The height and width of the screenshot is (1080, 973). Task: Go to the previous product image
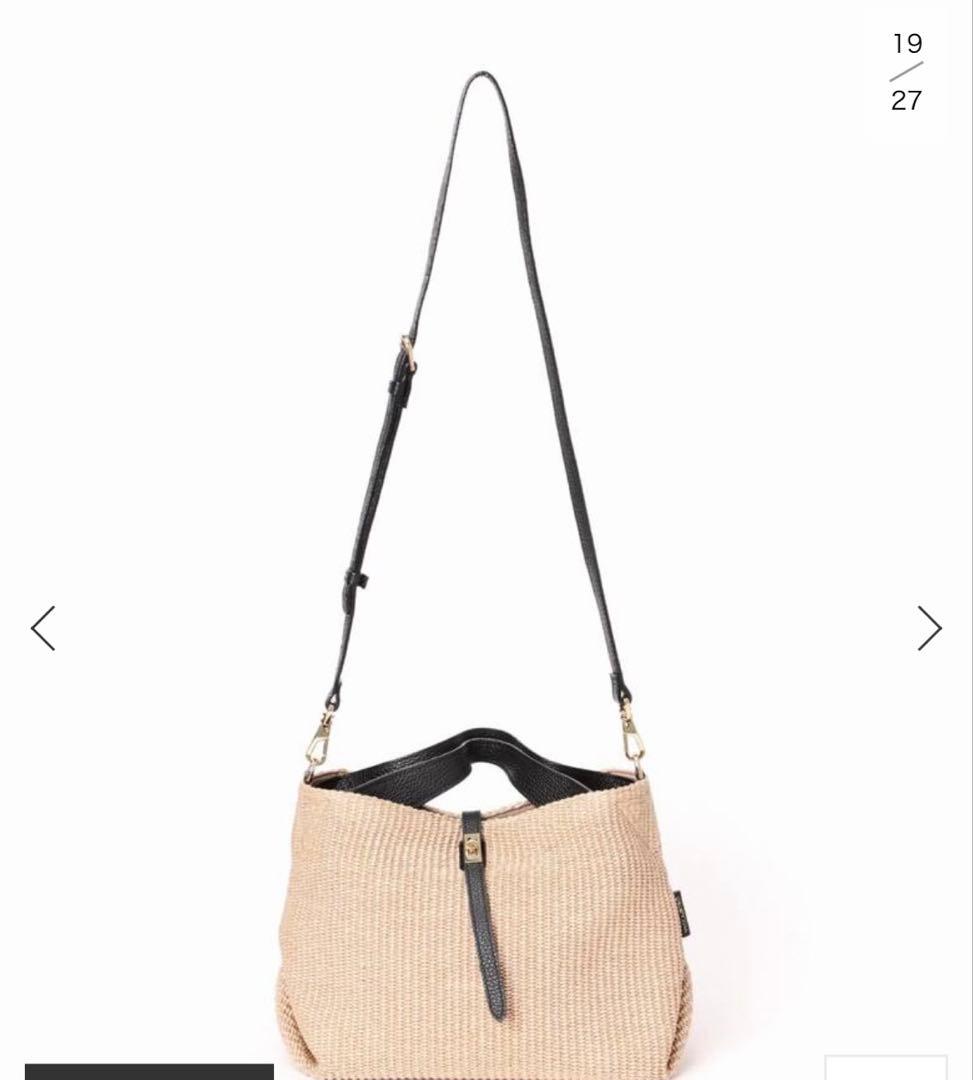(43, 628)
